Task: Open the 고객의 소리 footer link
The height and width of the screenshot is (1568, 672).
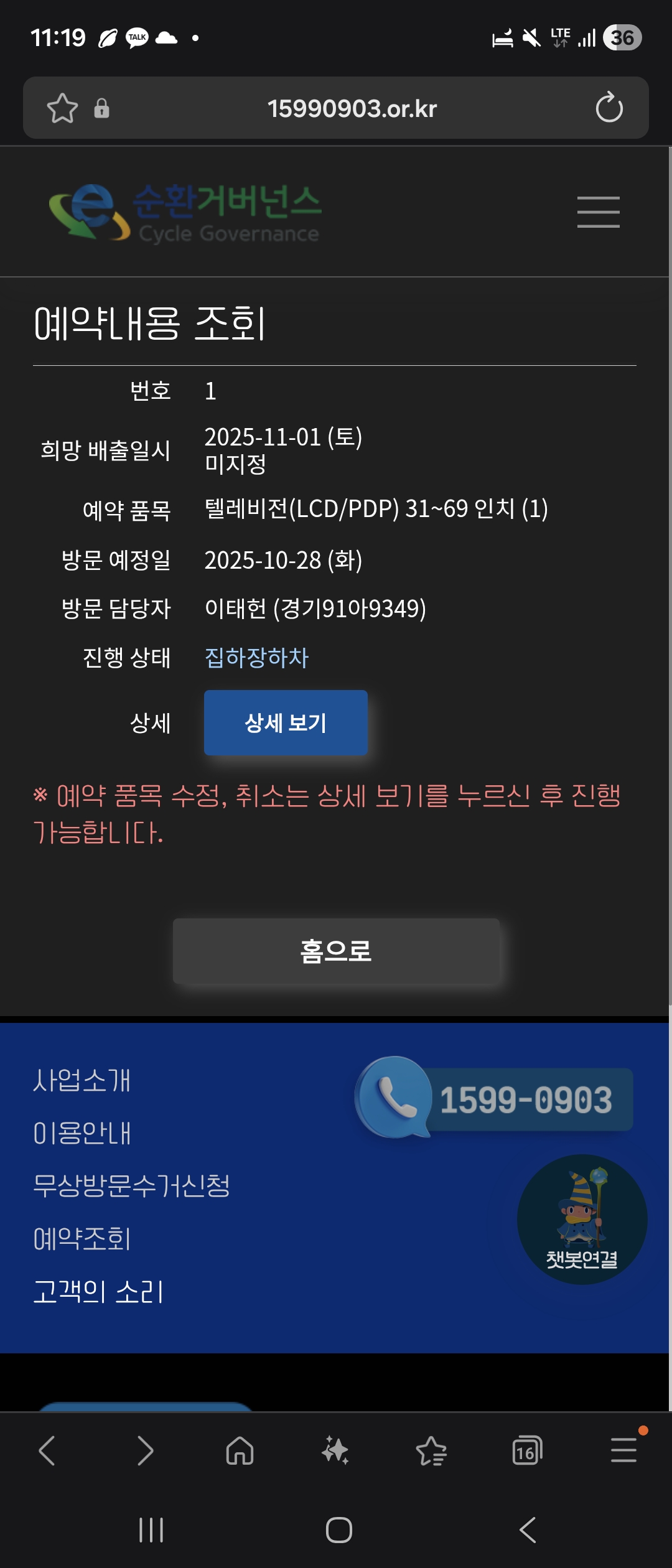Action: coord(98,1292)
